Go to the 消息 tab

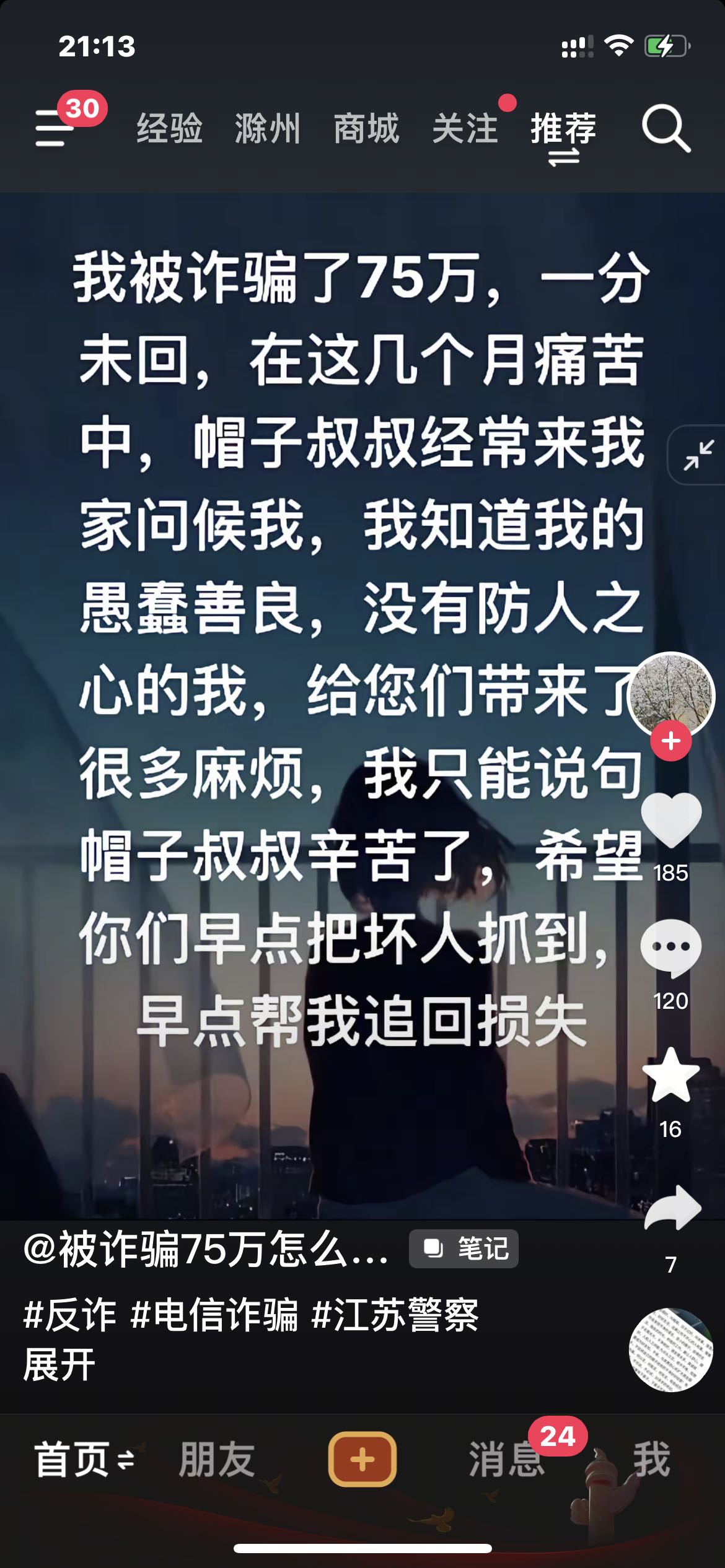507,1459
